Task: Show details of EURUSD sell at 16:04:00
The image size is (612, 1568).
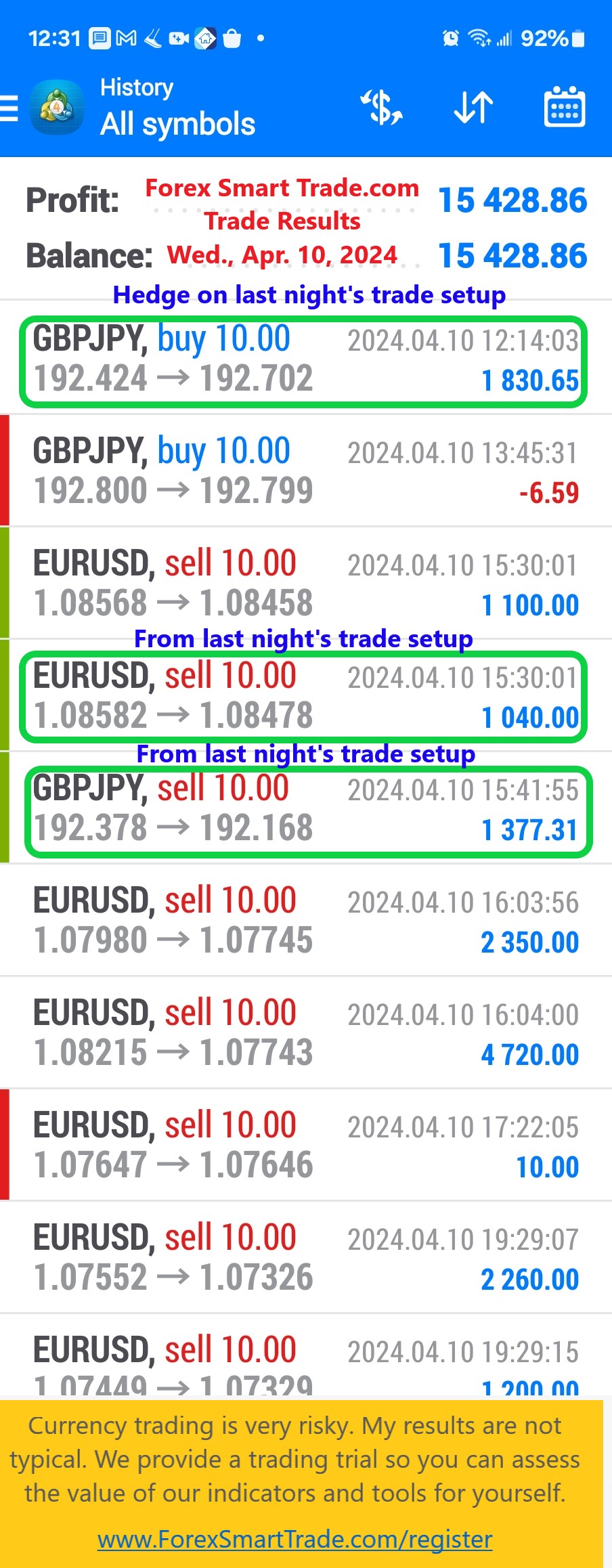Action: tap(305, 1033)
